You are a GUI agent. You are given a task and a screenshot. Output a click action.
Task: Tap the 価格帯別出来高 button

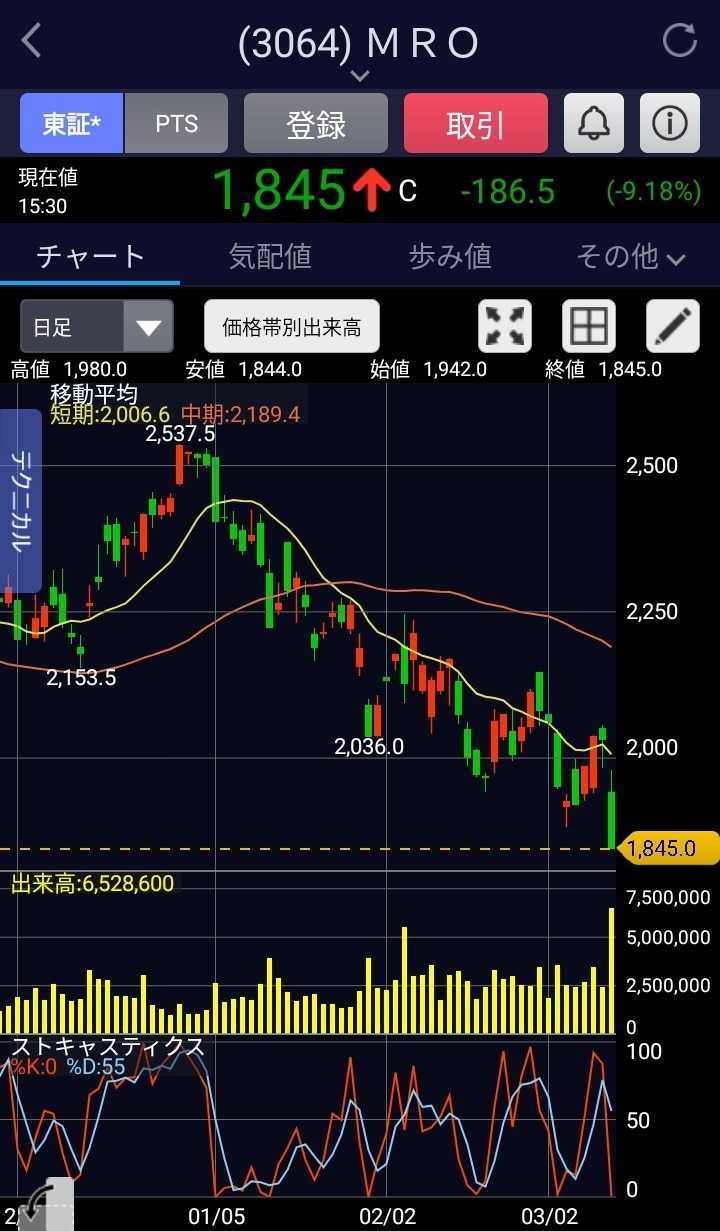click(292, 327)
